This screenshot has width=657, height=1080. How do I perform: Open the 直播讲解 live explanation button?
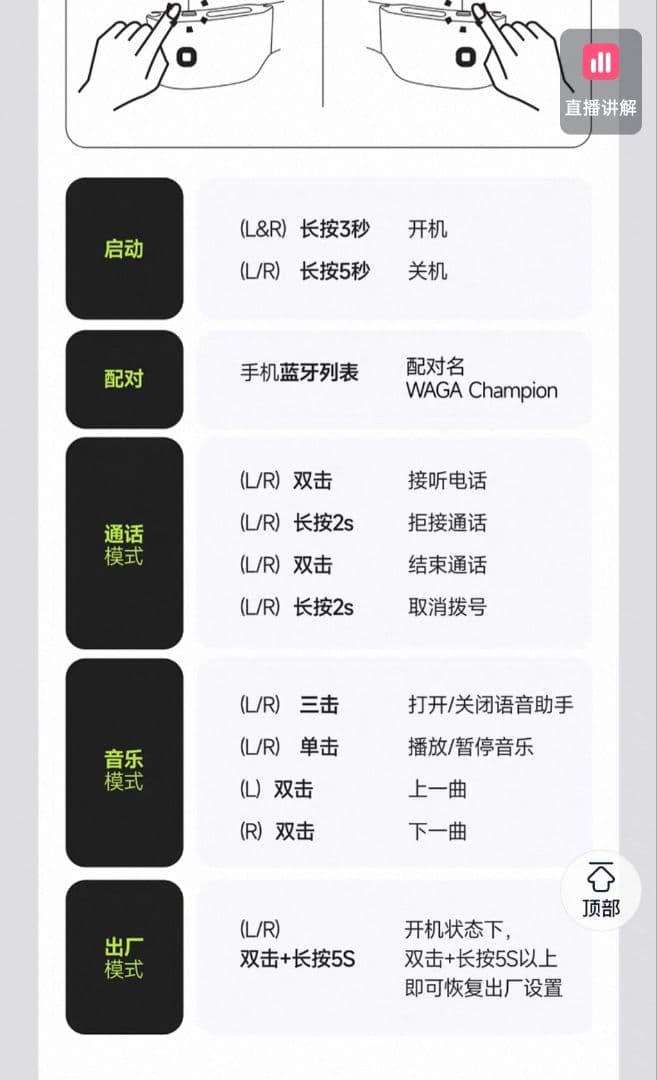click(600, 81)
